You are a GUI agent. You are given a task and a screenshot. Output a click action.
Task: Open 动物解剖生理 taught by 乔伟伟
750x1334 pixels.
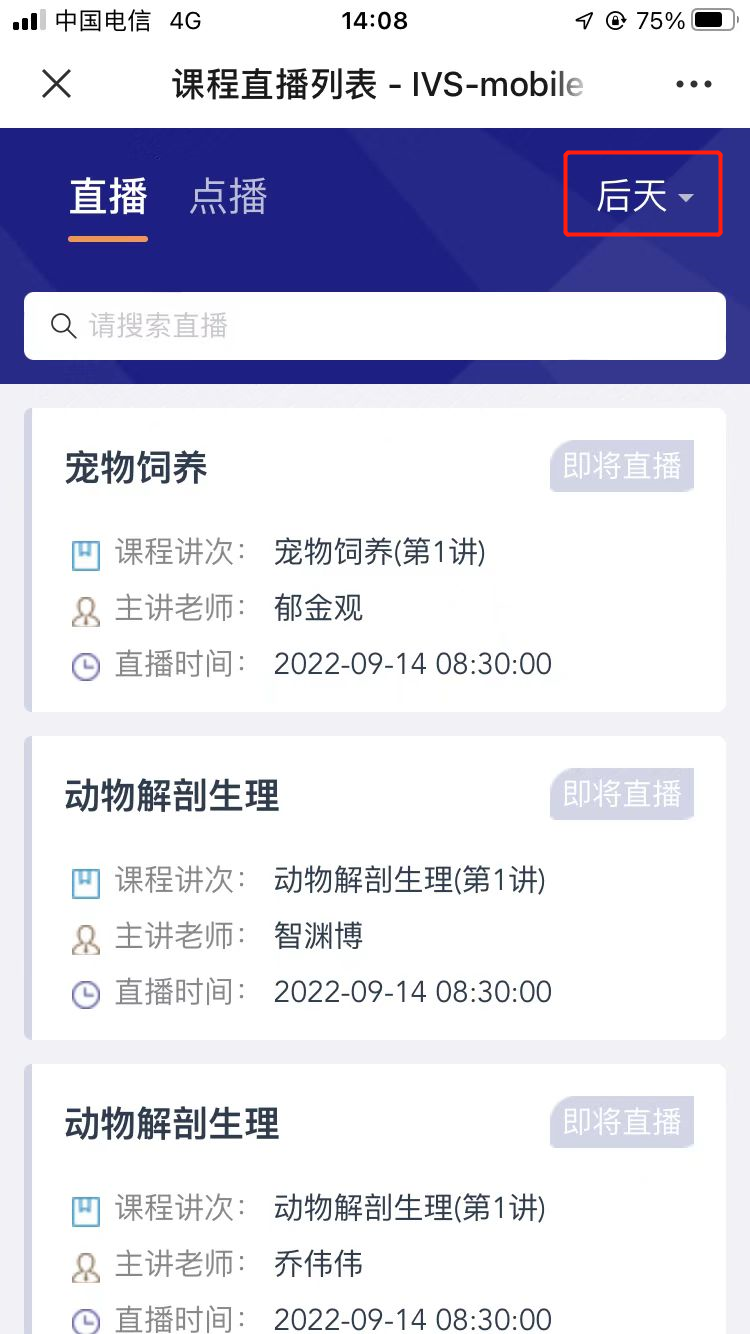click(375, 1200)
